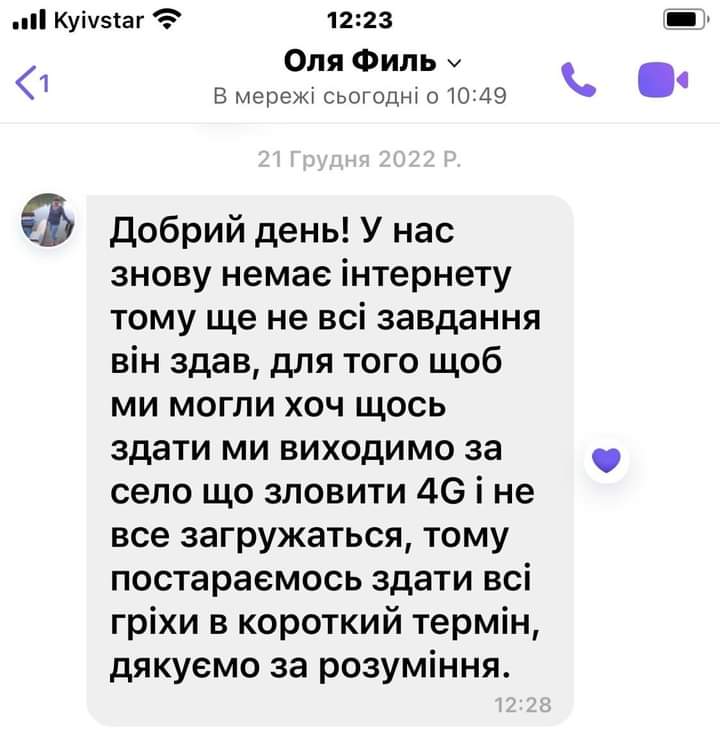Start a video call with Оля Филь
The height and width of the screenshot is (749, 720).
point(663,80)
